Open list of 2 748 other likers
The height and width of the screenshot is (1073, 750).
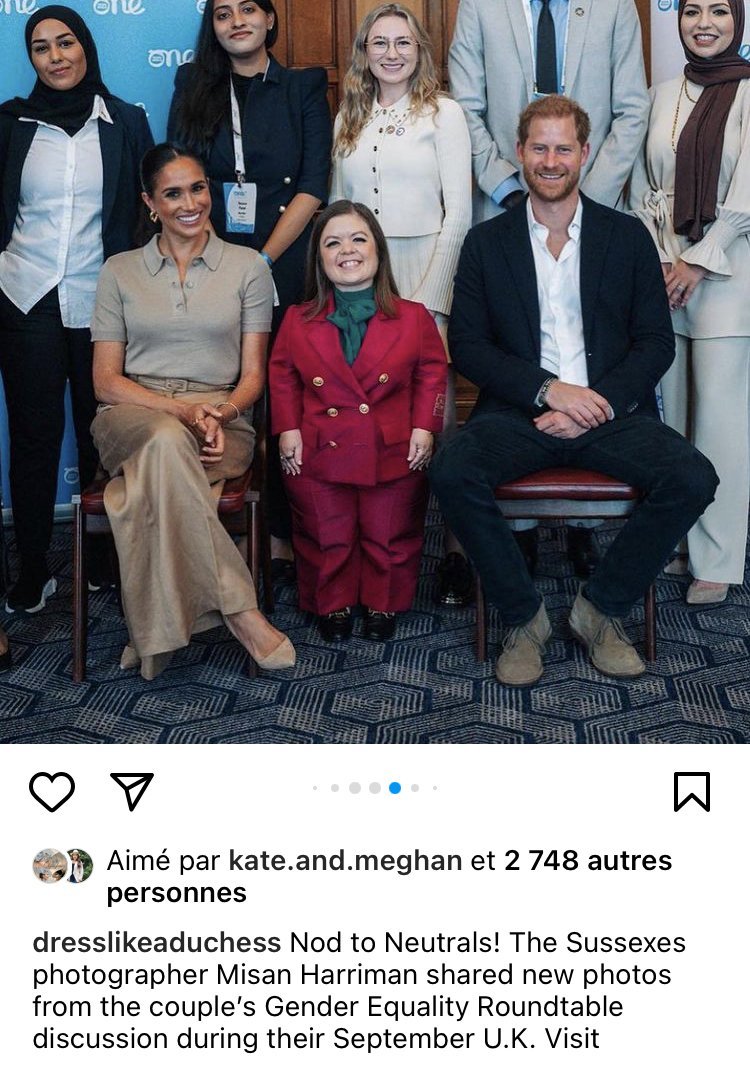(587, 860)
